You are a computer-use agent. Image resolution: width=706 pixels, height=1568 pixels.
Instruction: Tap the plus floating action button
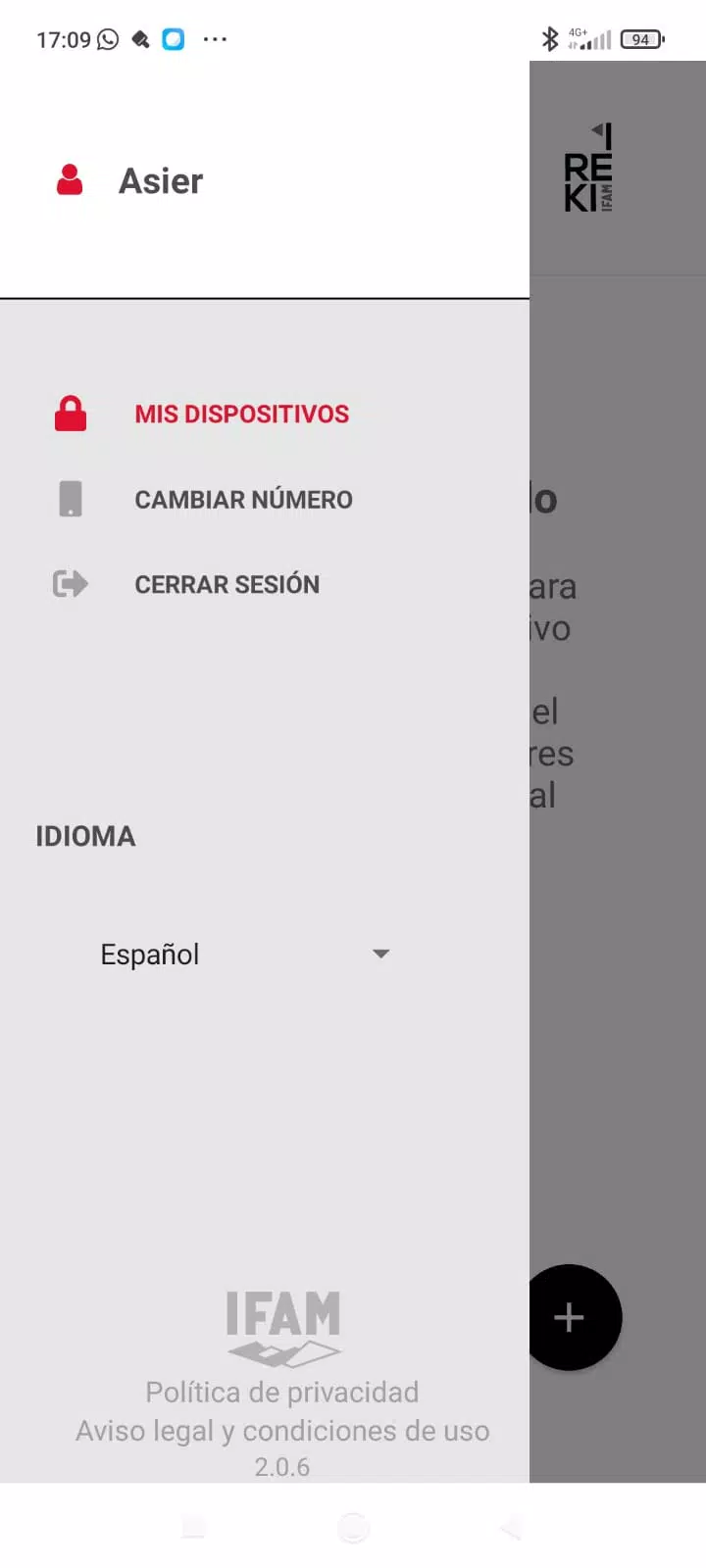[571, 1317]
